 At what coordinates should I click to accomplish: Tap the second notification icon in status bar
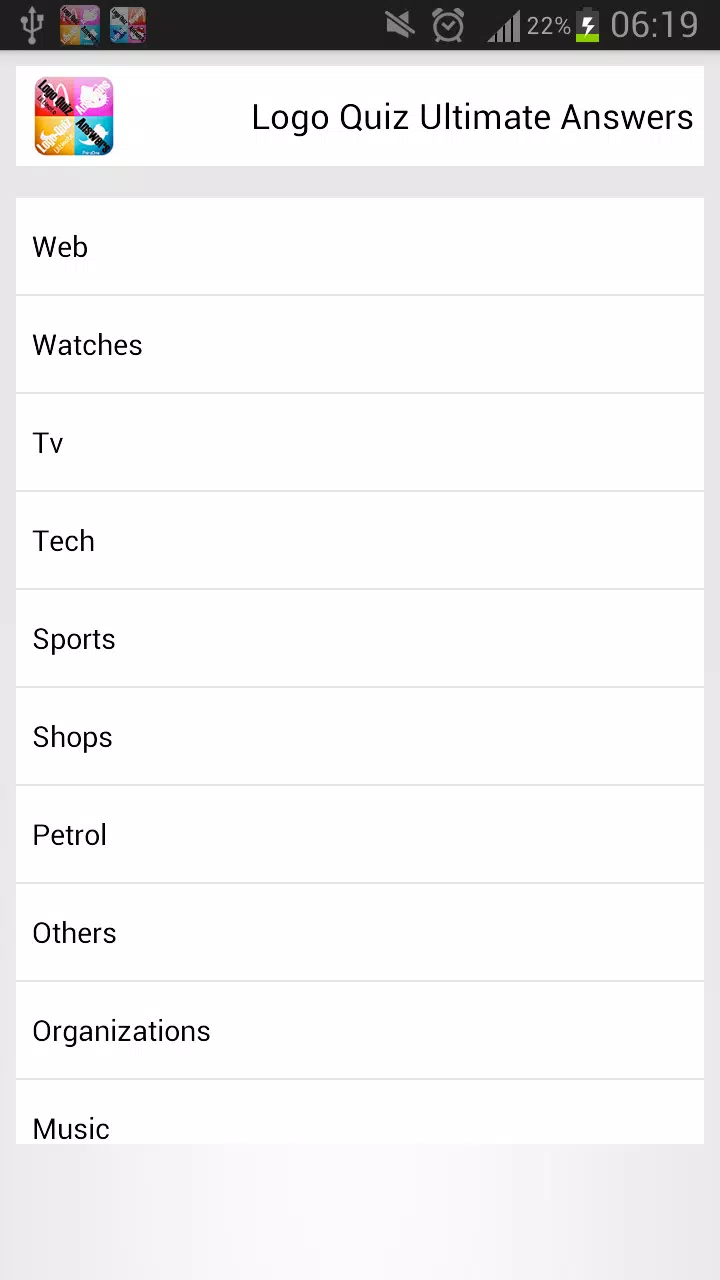tap(128, 25)
